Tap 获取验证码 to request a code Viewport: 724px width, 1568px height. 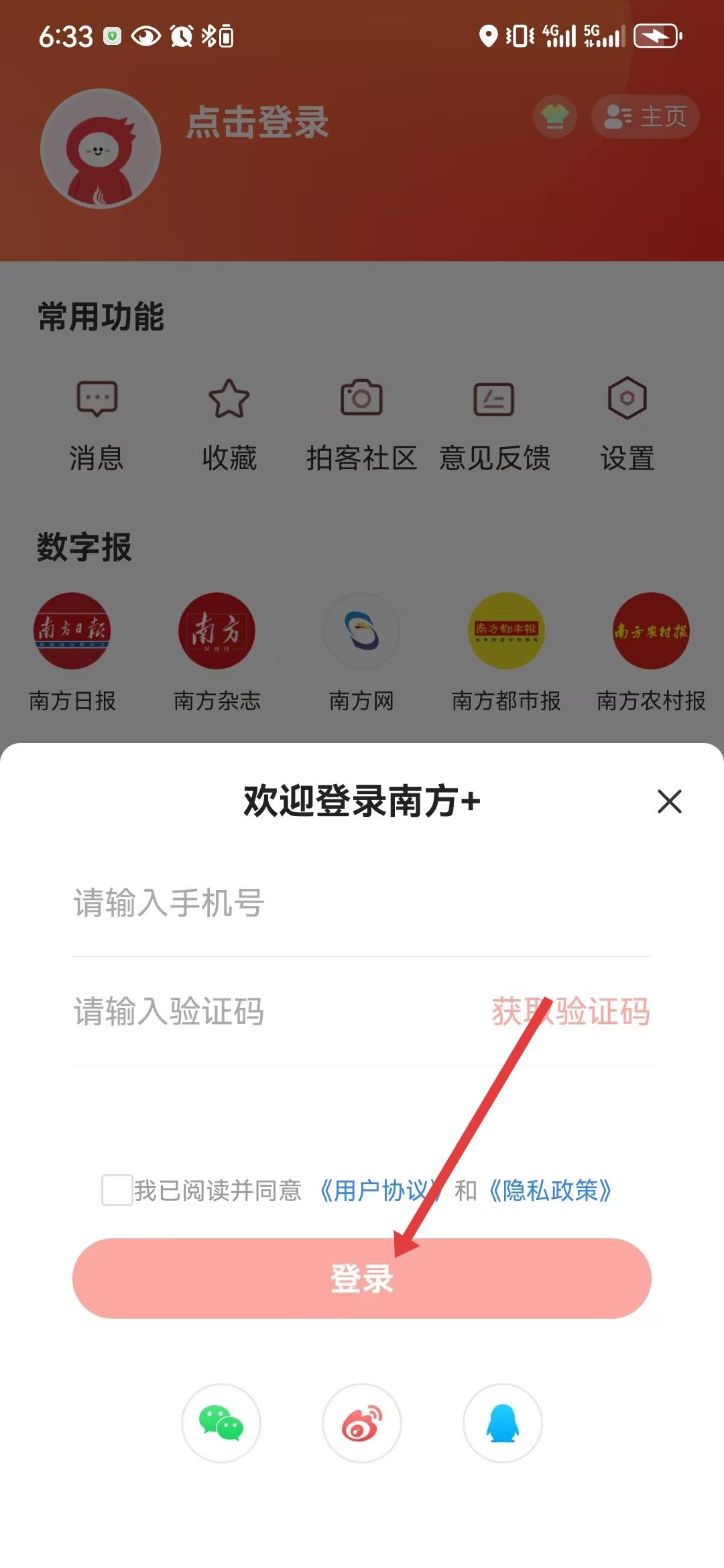pyautogui.click(x=571, y=1012)
